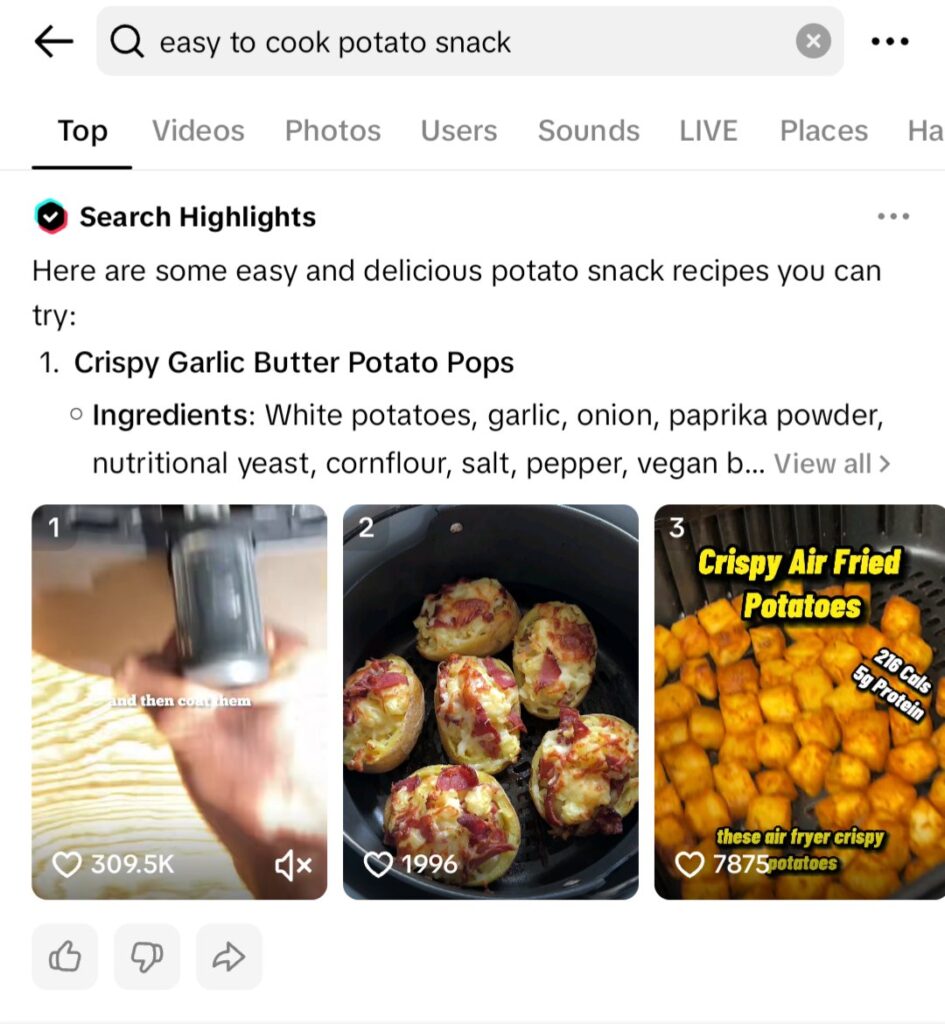945x1024 pixels.
Task: Go back using the arrow icon
Action: click(54, 42)
